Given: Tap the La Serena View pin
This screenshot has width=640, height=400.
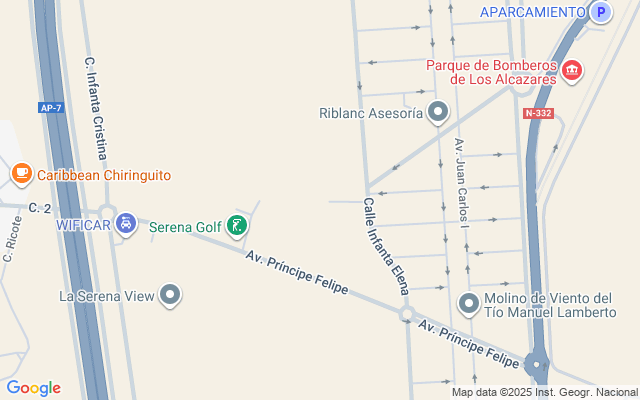Looking at the screenshot, I should tap(171, 294).
